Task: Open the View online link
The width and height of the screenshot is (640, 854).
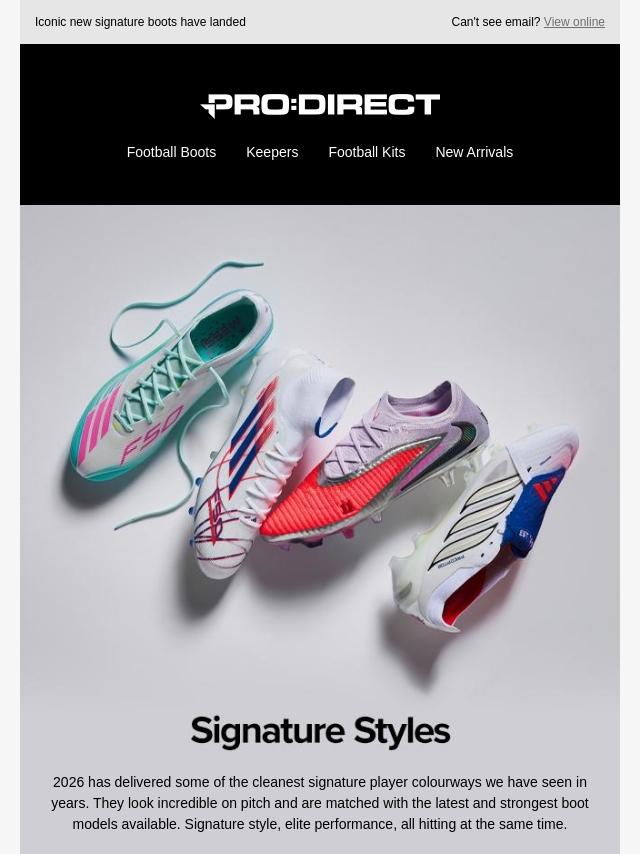Action: 574,22
